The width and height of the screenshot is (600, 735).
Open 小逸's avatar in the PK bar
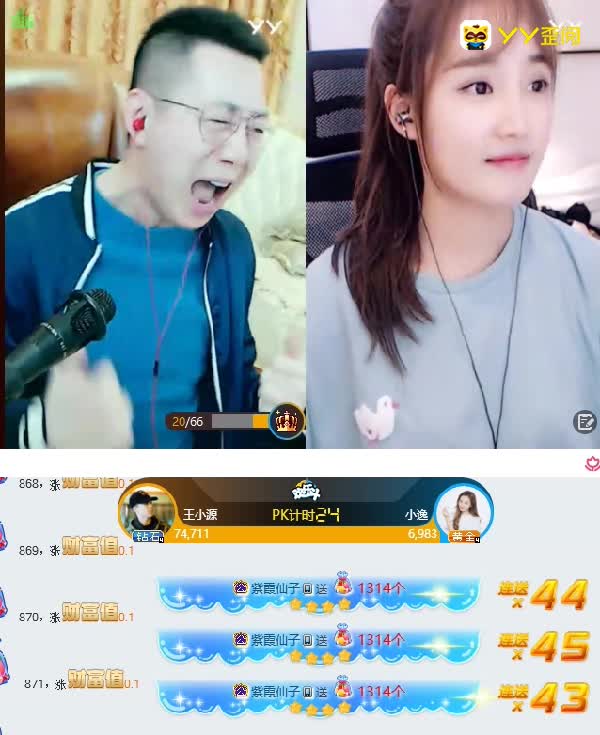[463, 510]
